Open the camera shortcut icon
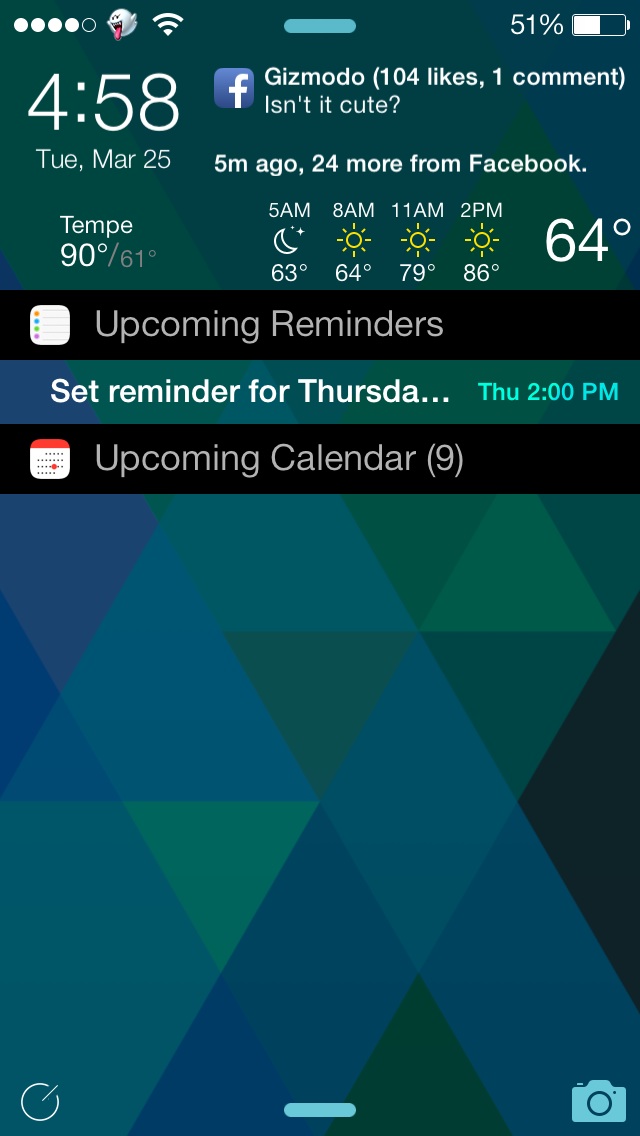This screenshot has height=1136, width=640. point(598,1100)
